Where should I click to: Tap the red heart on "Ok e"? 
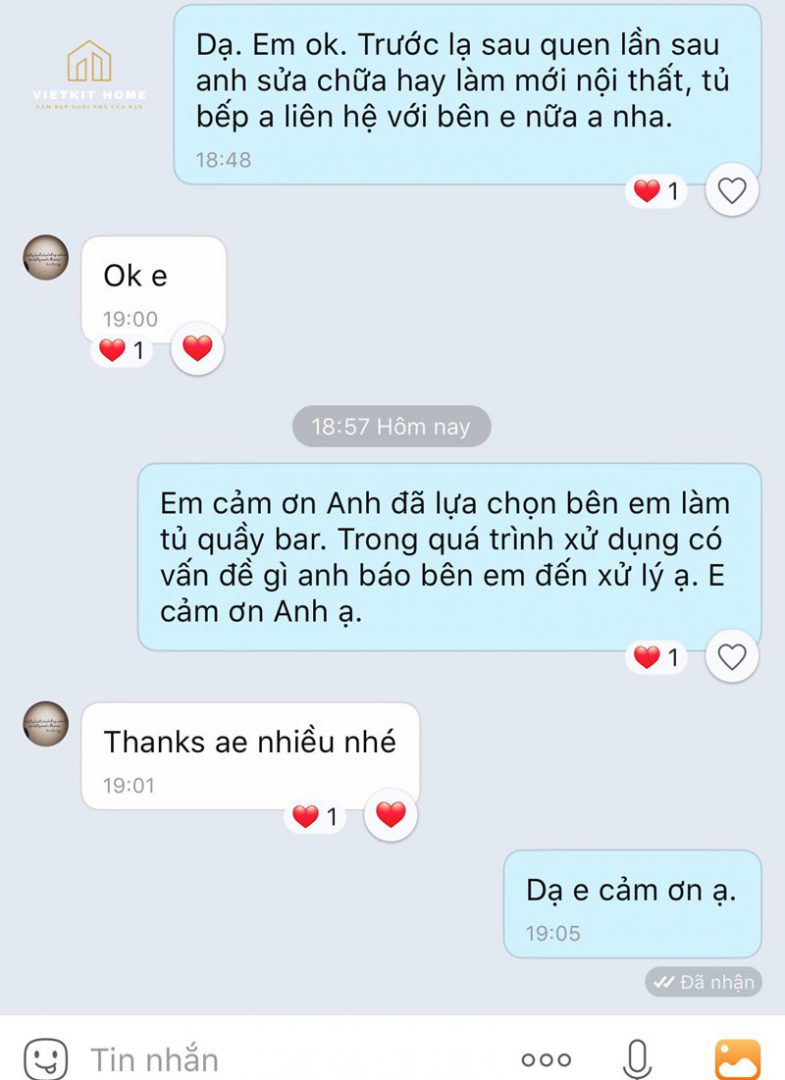point(198,348)
